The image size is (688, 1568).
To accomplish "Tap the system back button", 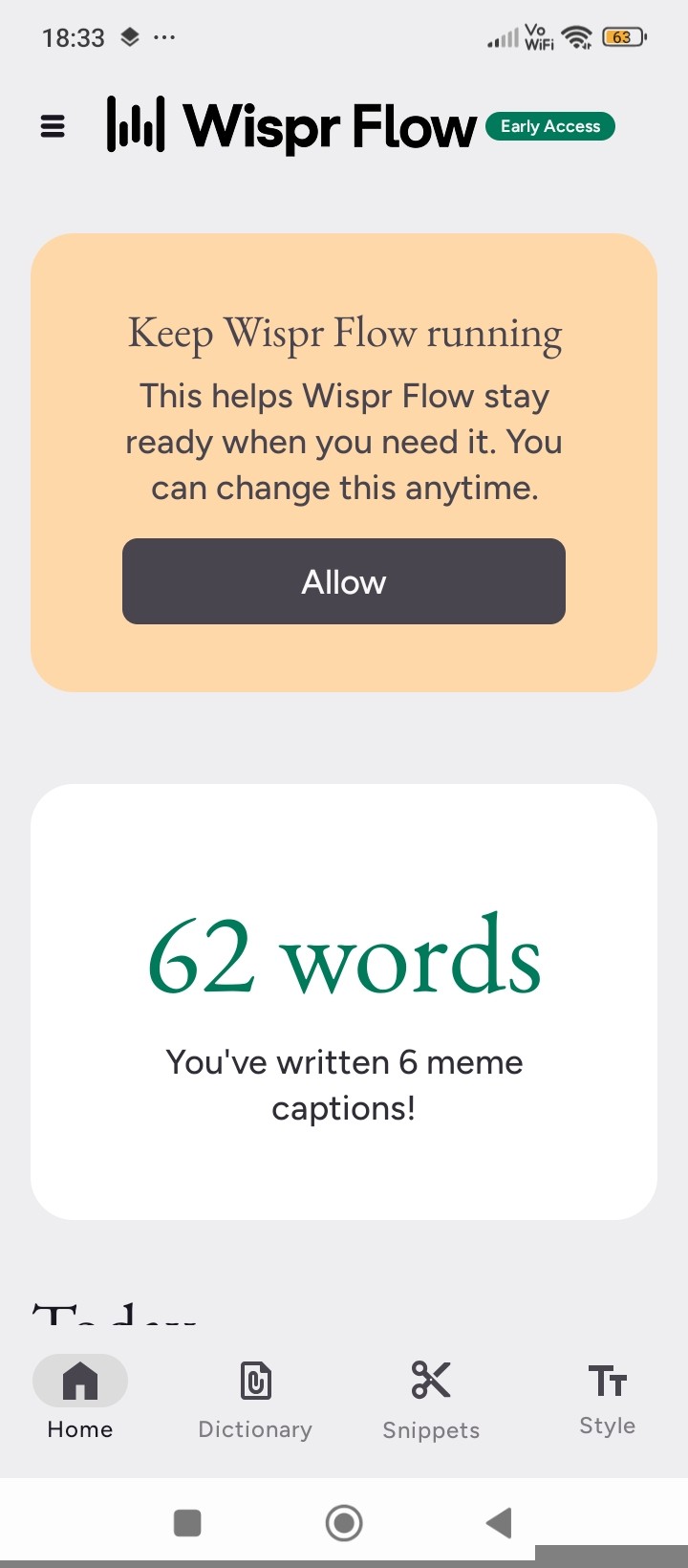I will pyautogui.click(x=499, y=1522).
